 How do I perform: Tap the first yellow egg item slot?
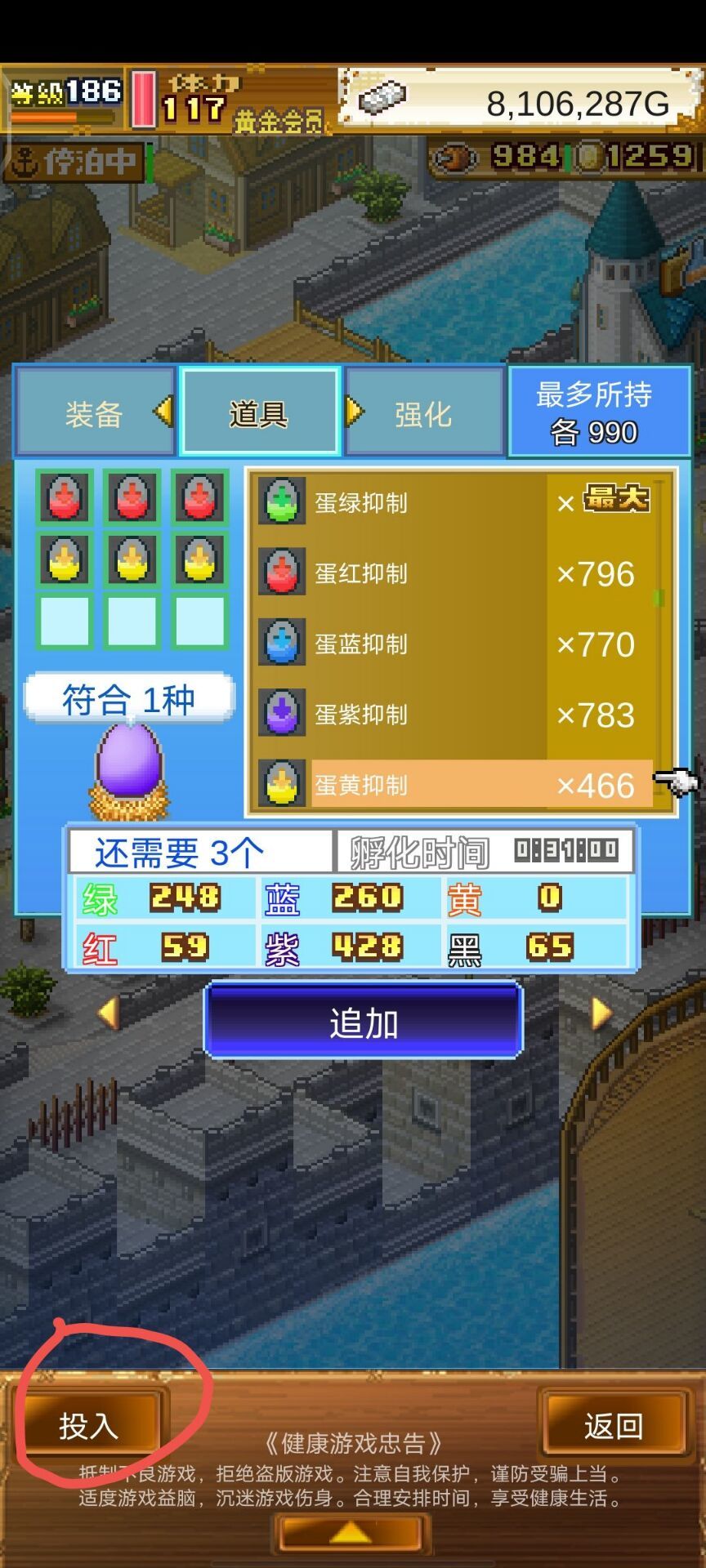[x=65, y=559]
